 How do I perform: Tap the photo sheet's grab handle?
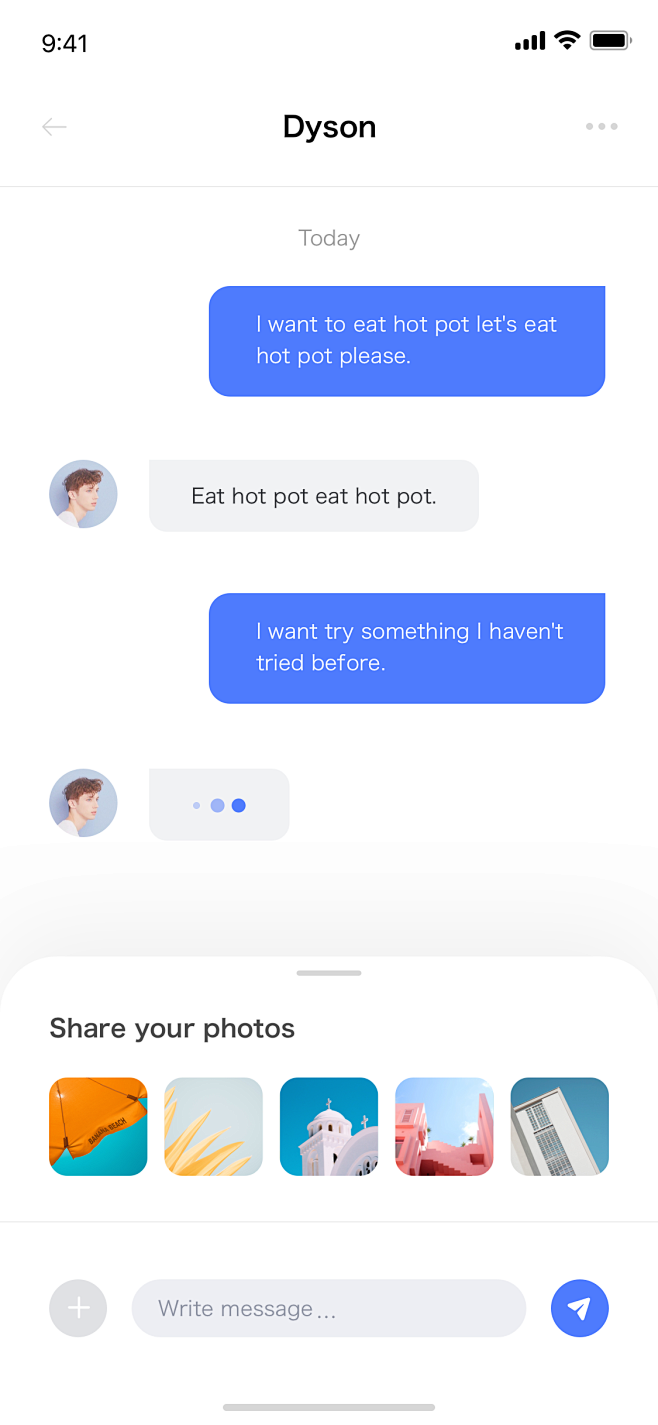[x=329, y=973]
